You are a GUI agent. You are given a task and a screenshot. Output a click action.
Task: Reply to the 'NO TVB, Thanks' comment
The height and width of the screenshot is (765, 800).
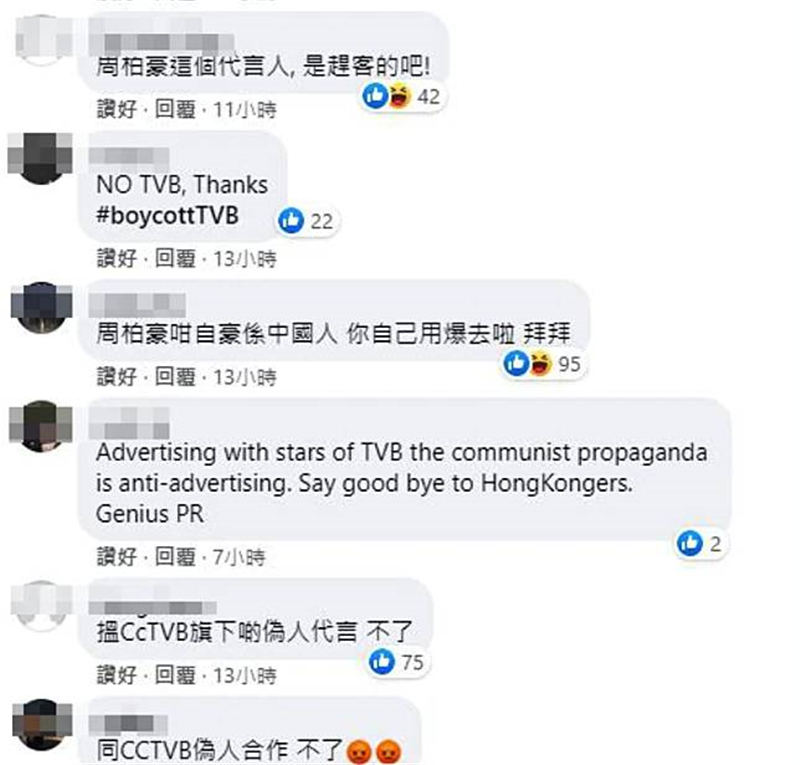pyautogui.click(x=178, y=258)
